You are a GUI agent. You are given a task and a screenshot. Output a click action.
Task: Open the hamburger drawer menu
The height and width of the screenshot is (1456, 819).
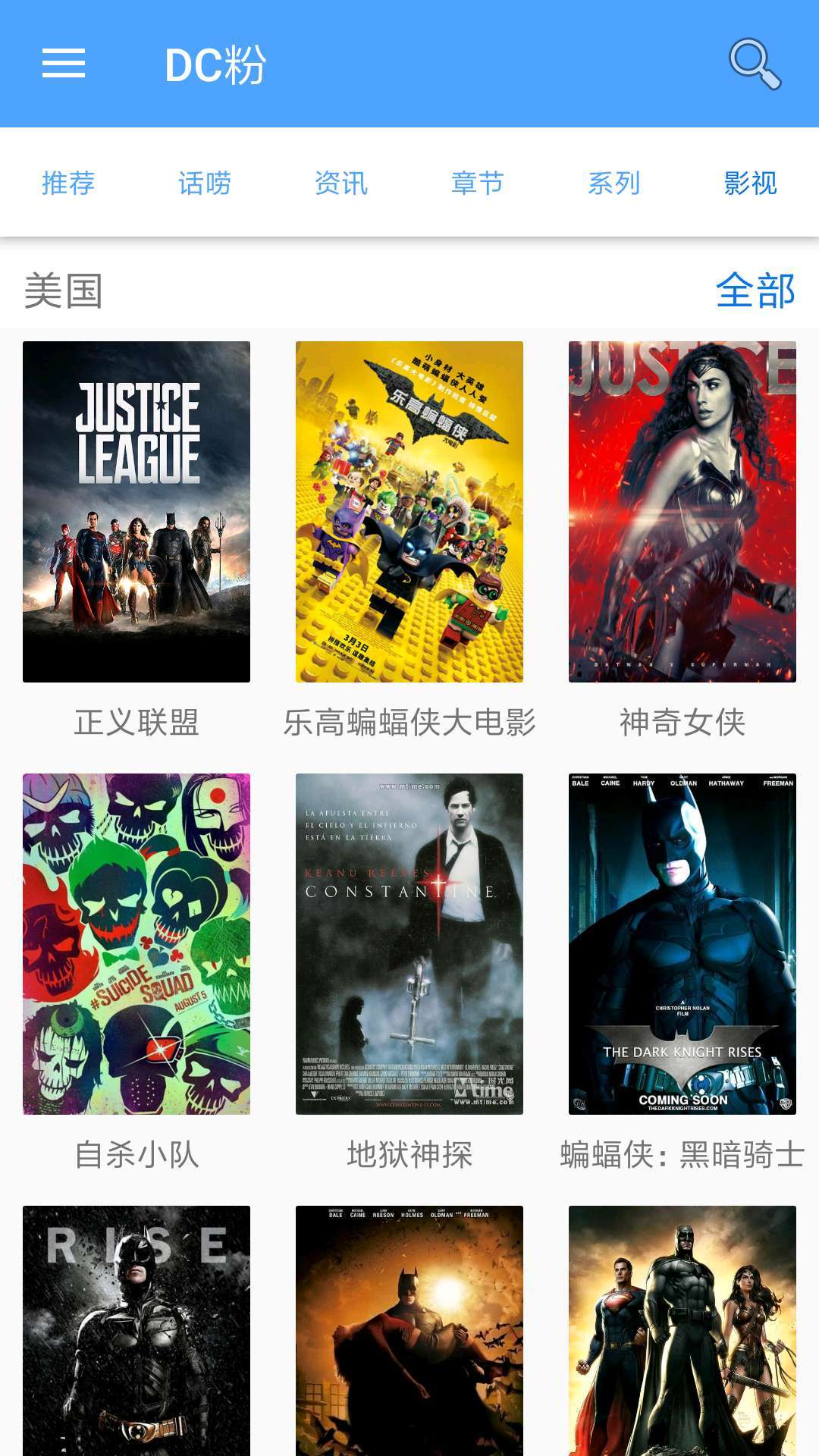tap(64, 64)
